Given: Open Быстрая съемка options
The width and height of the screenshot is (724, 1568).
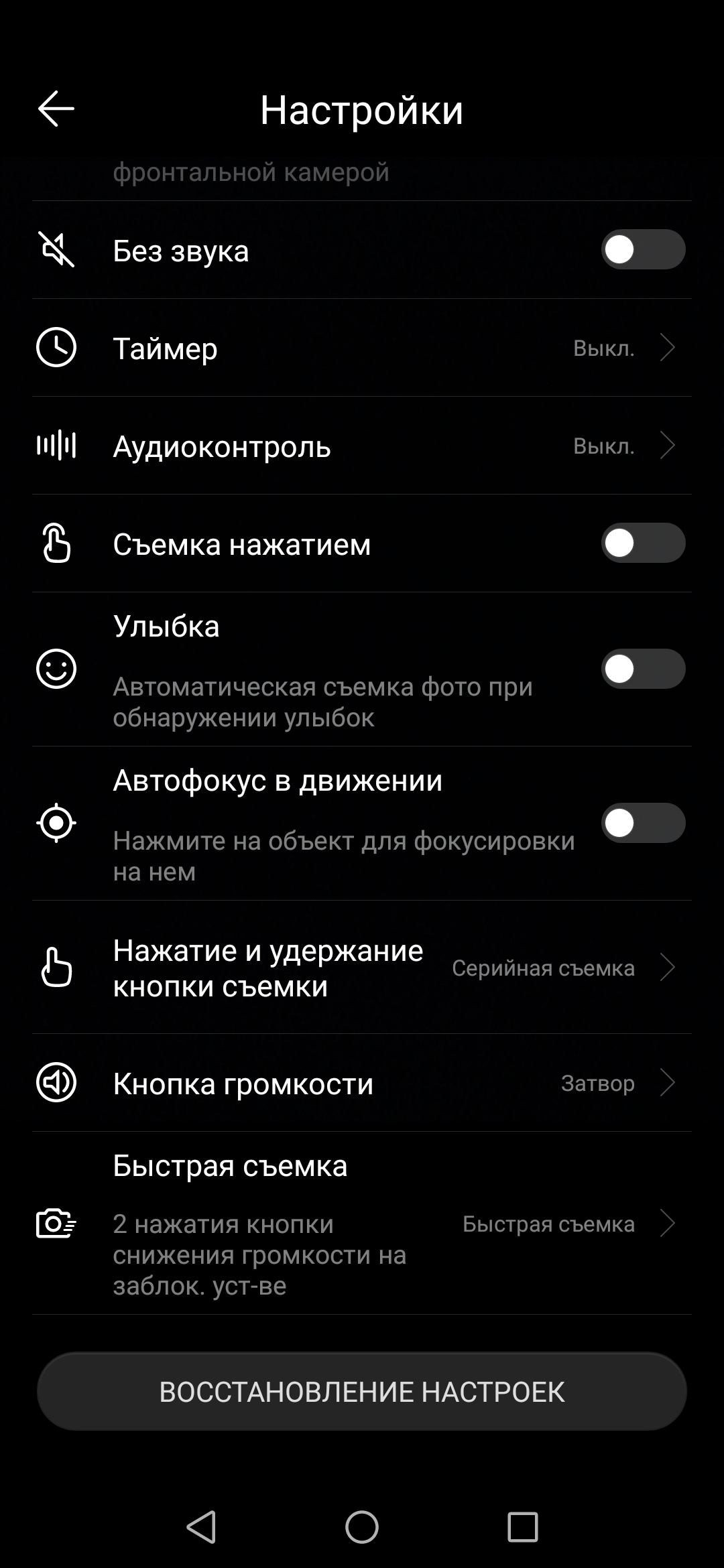Looking at the screenshot, I should click(x=362, y=1224).
